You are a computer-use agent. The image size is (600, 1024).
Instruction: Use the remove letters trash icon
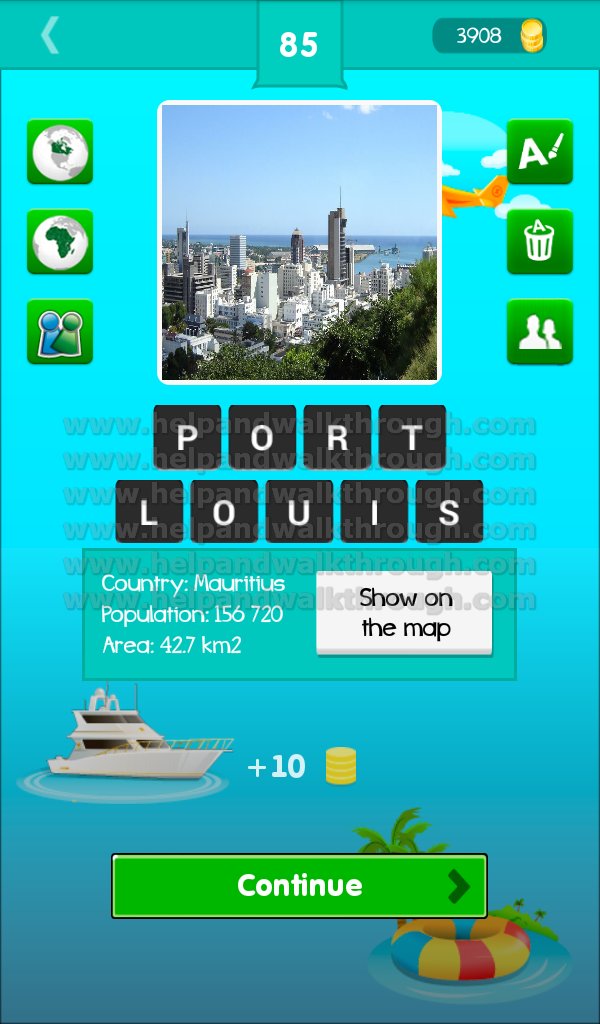tap(540, 242)
